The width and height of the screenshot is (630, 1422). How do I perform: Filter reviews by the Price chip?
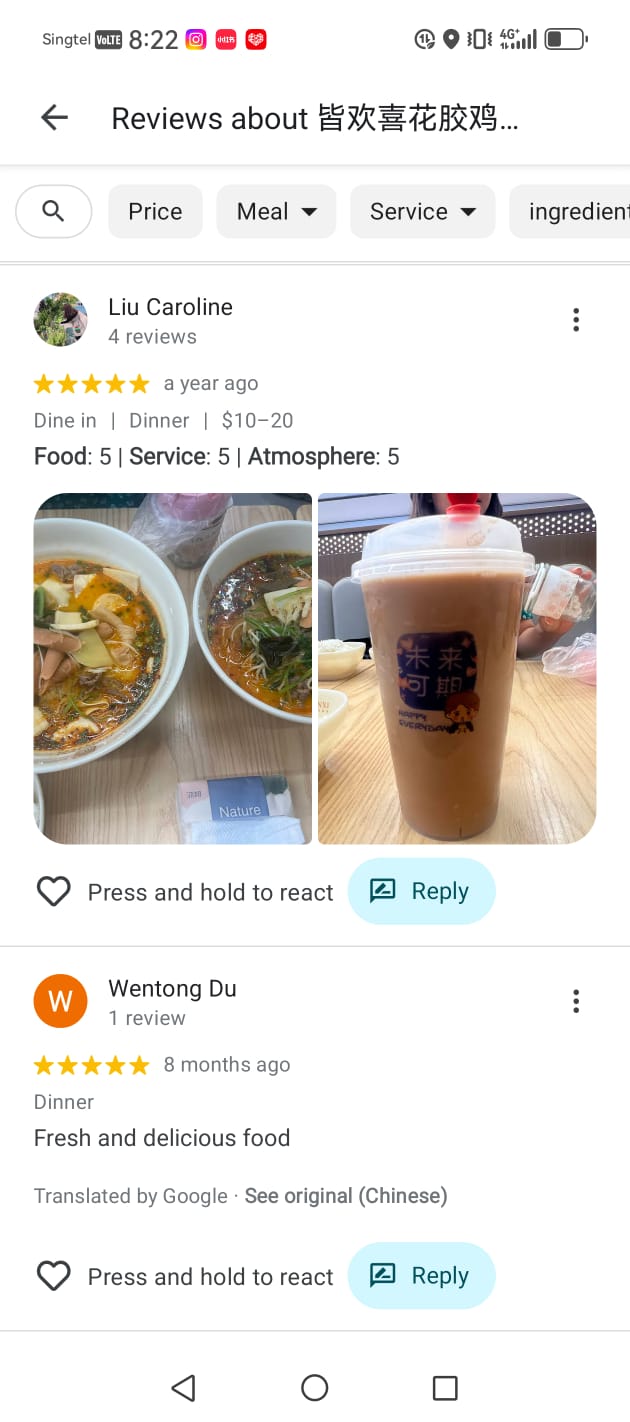coord(155,211)
